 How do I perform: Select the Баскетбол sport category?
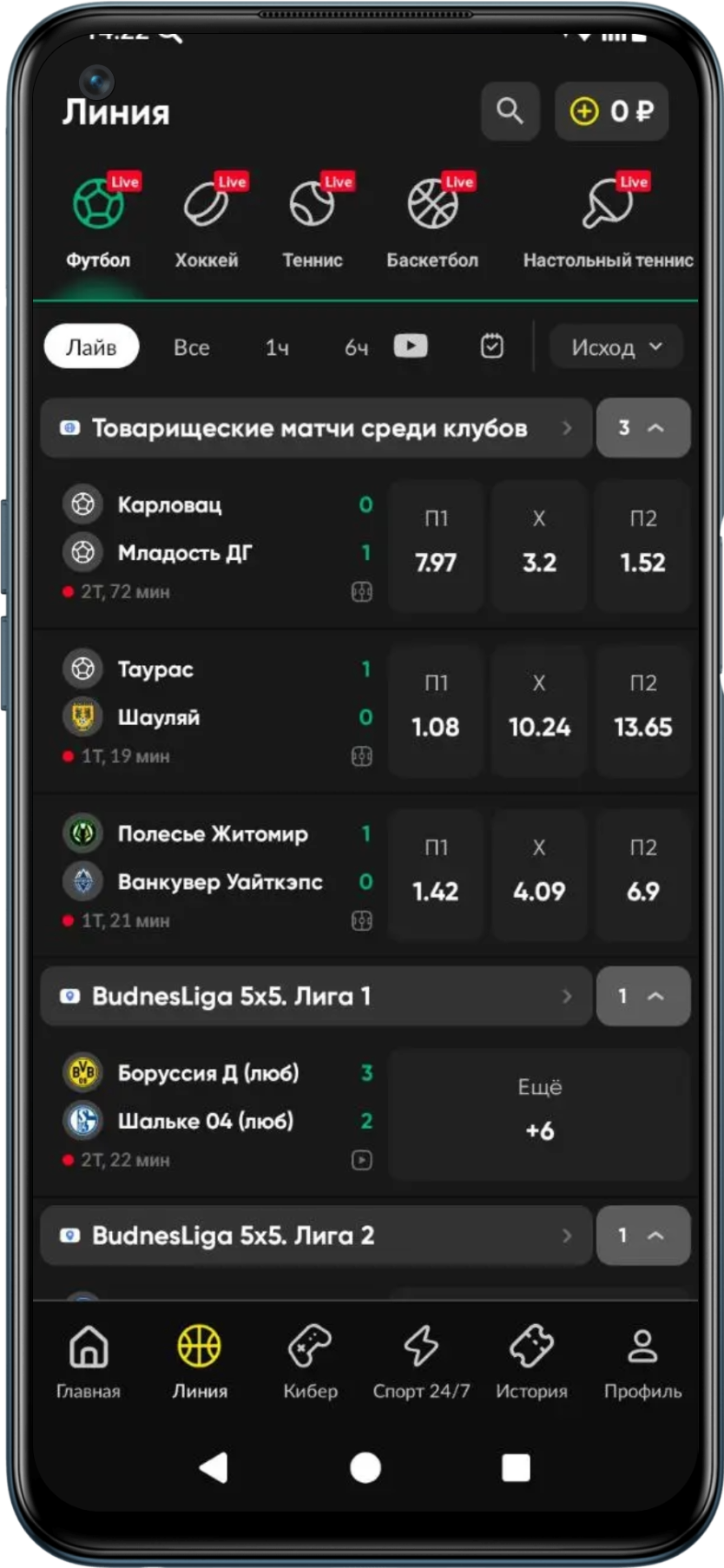432,221
